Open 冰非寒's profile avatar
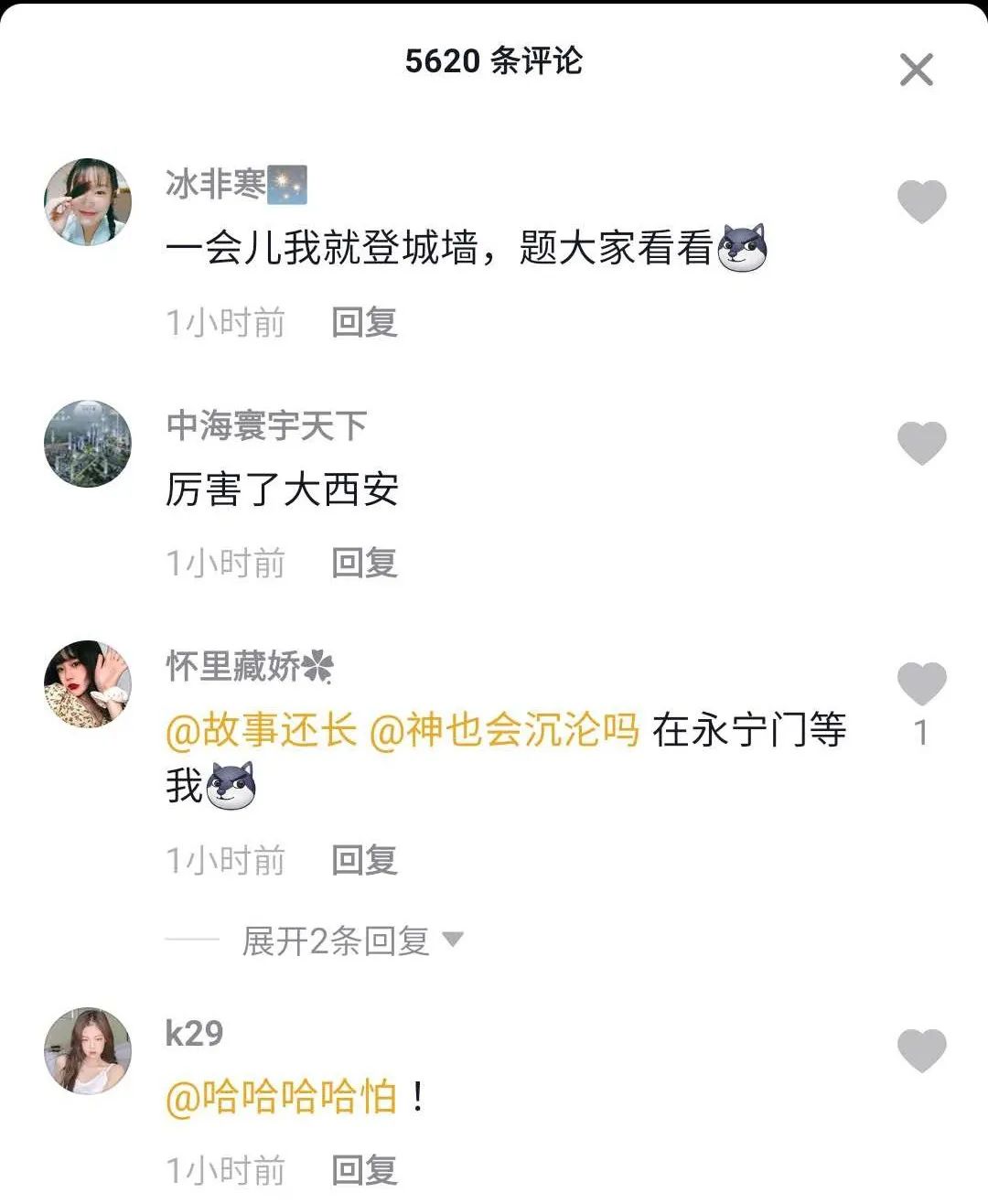Viewport: 988px width, 1204px height. pos(88,202)
